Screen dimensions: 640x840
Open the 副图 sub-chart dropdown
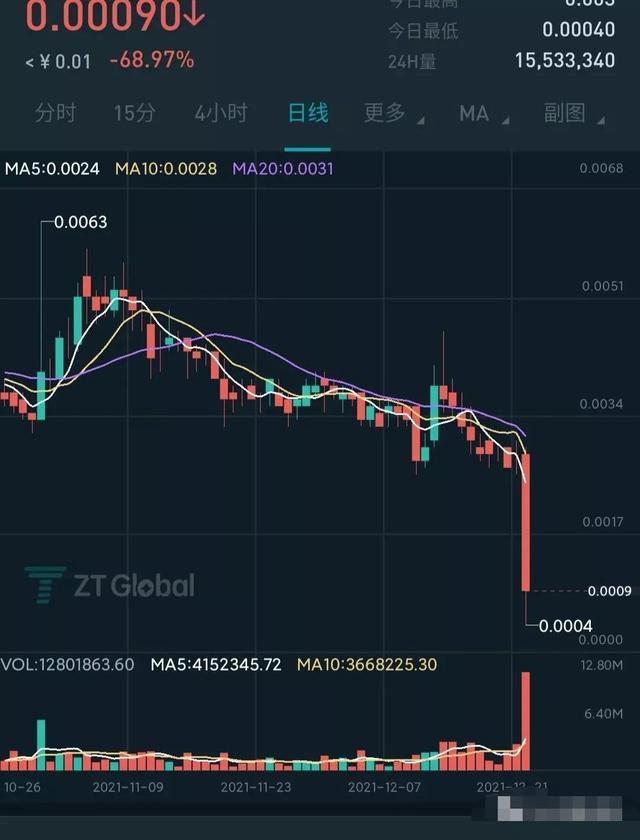[572, 113]
